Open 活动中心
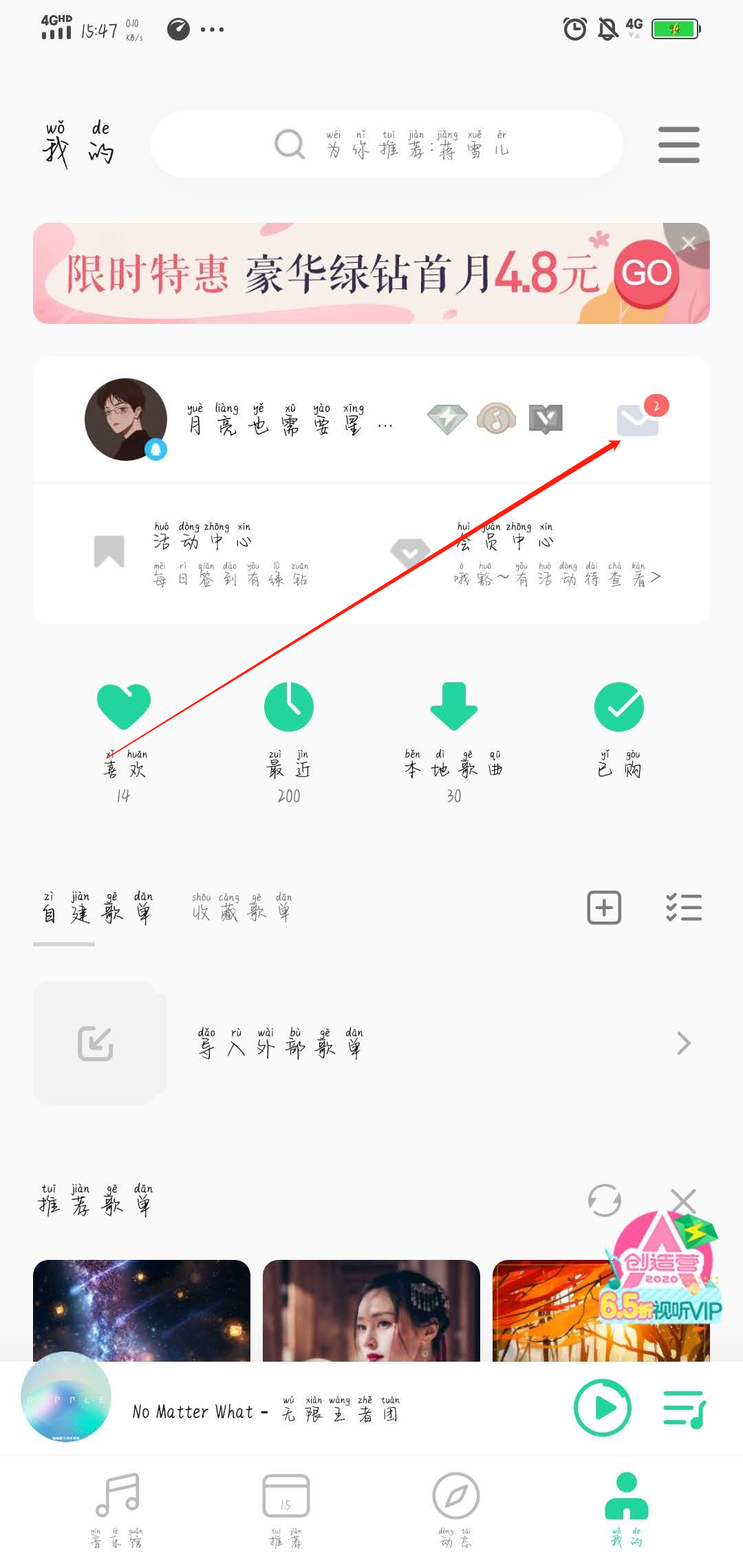743x1568 pixels. click(x=203, y=552)
